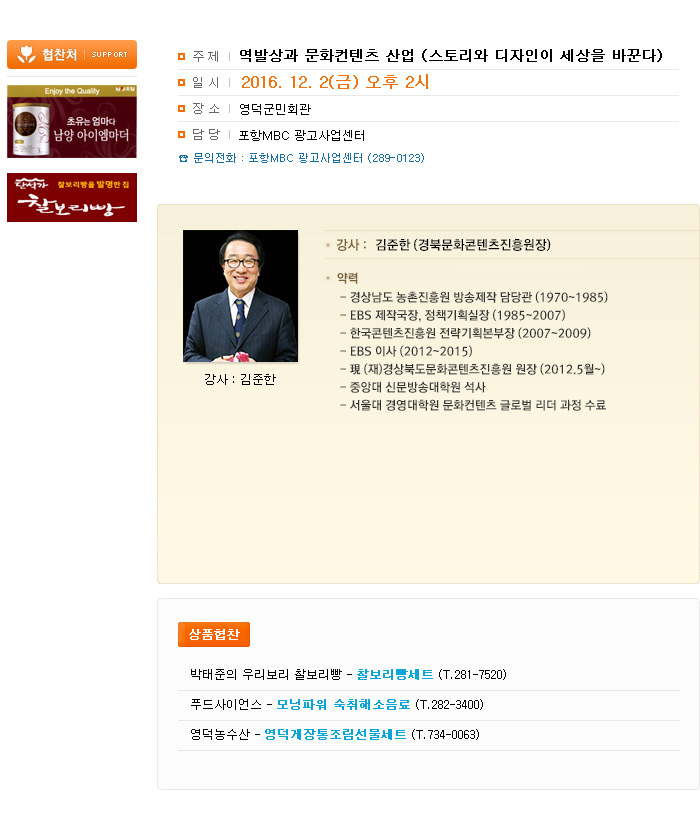Open the 찰보리빵세트 product link

[x=395, y=675]
